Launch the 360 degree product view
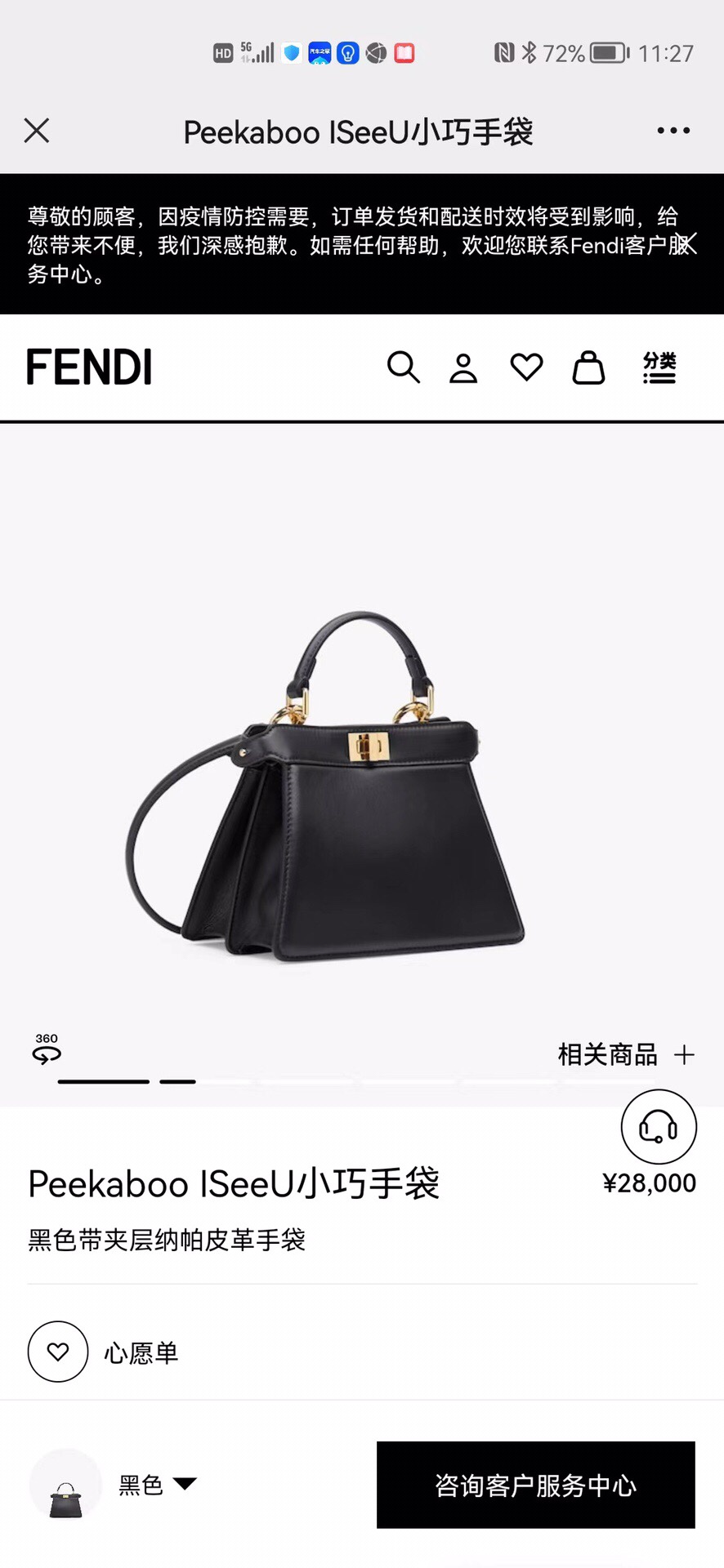 47,1049
